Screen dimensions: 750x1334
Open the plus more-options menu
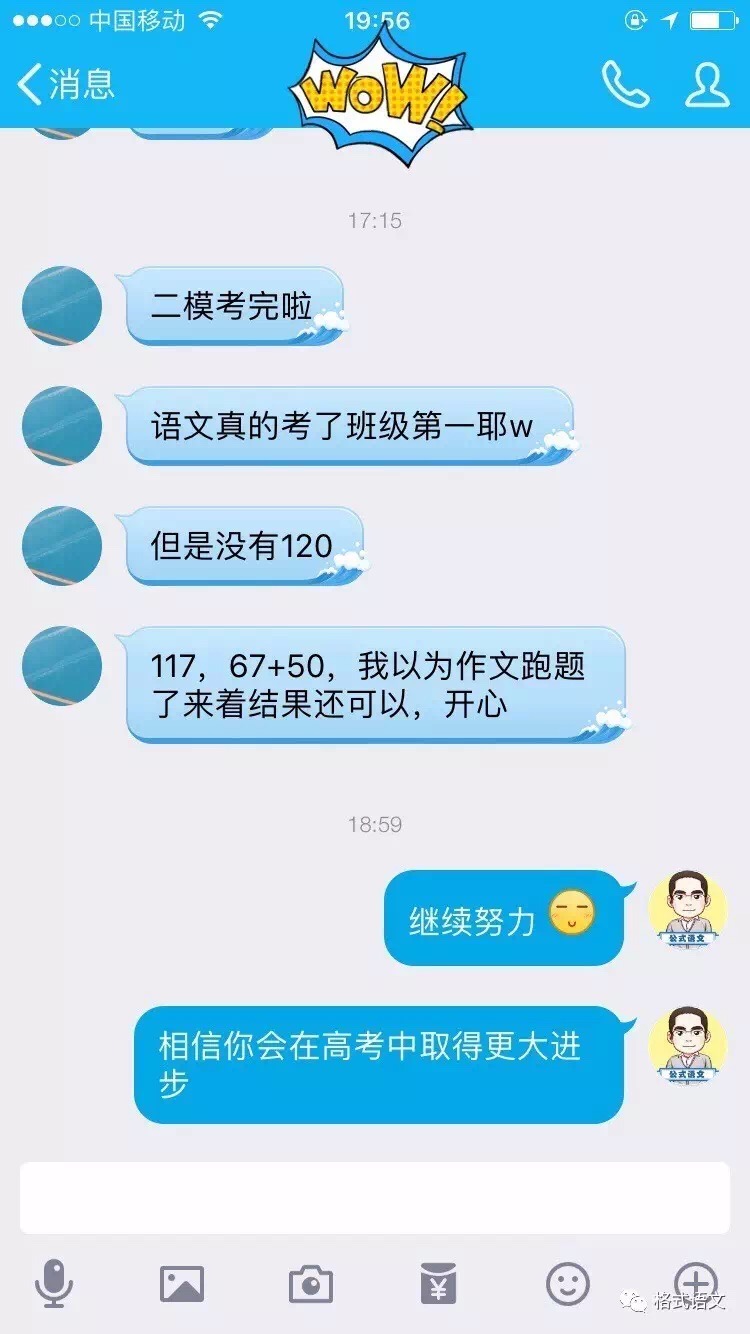(696, 1281)
